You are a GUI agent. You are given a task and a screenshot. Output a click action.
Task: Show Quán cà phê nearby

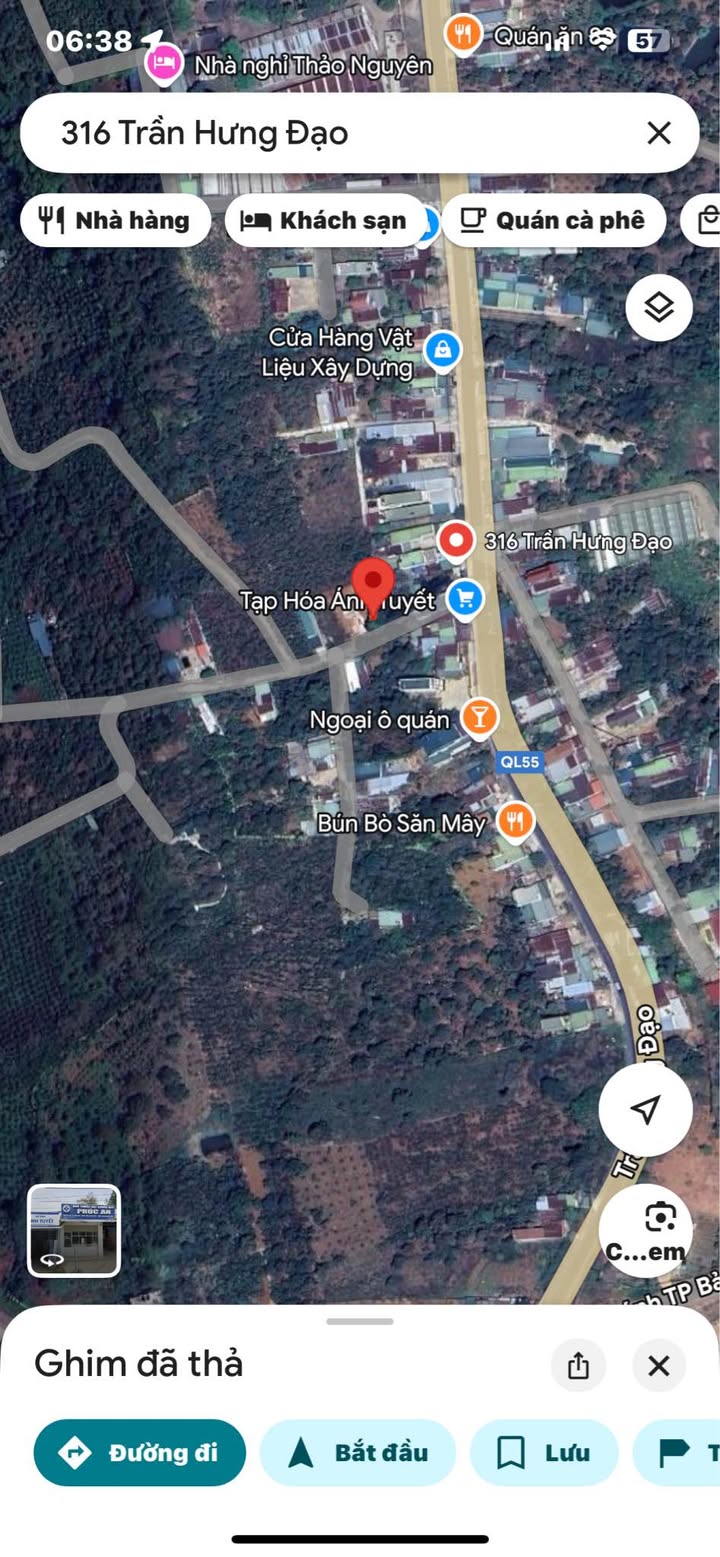[x=553, y=221]
